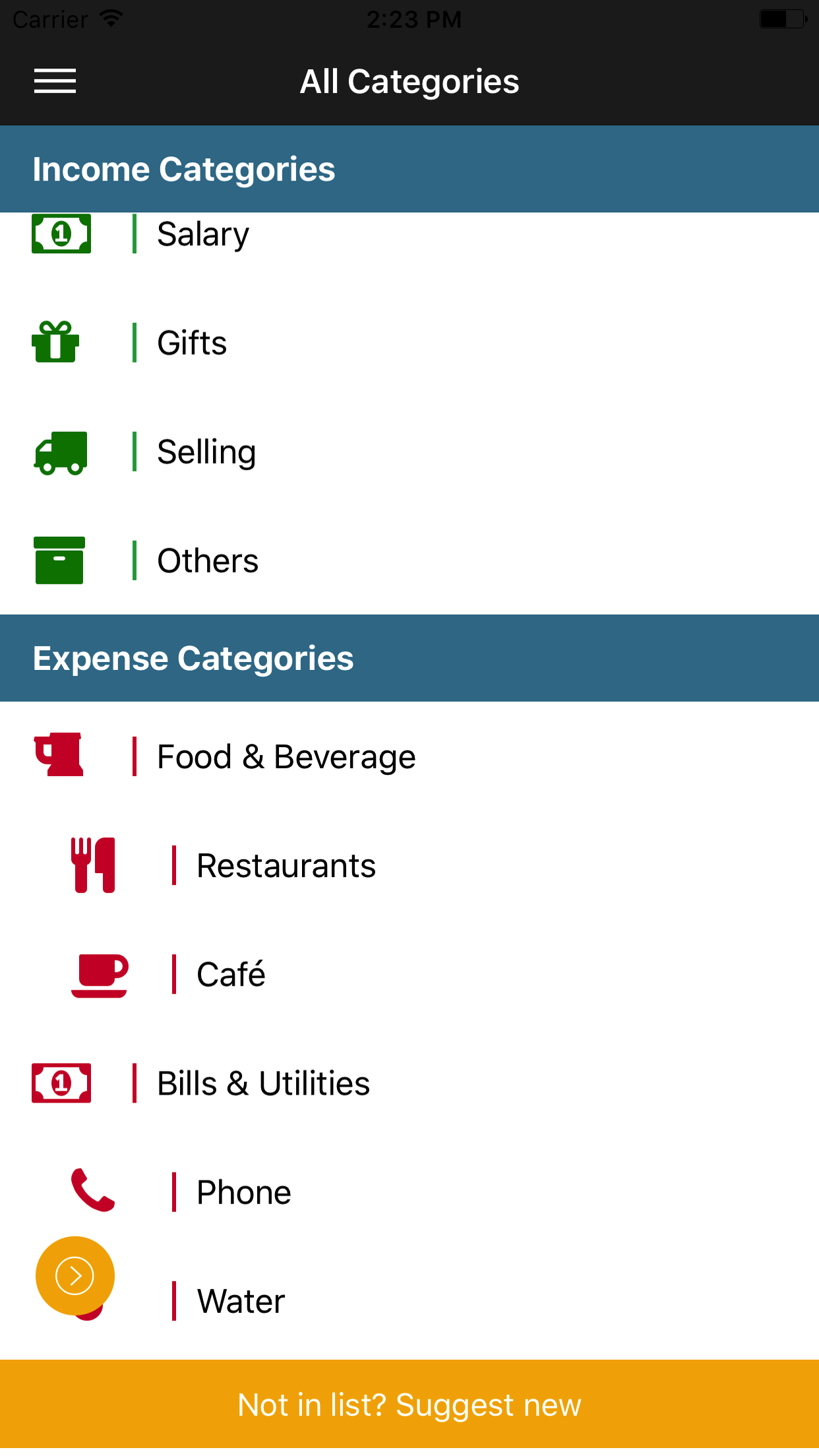Tap the Restaurants category label
The width and height of the screenshot is (819, 1456).
(x=286, y=865)
